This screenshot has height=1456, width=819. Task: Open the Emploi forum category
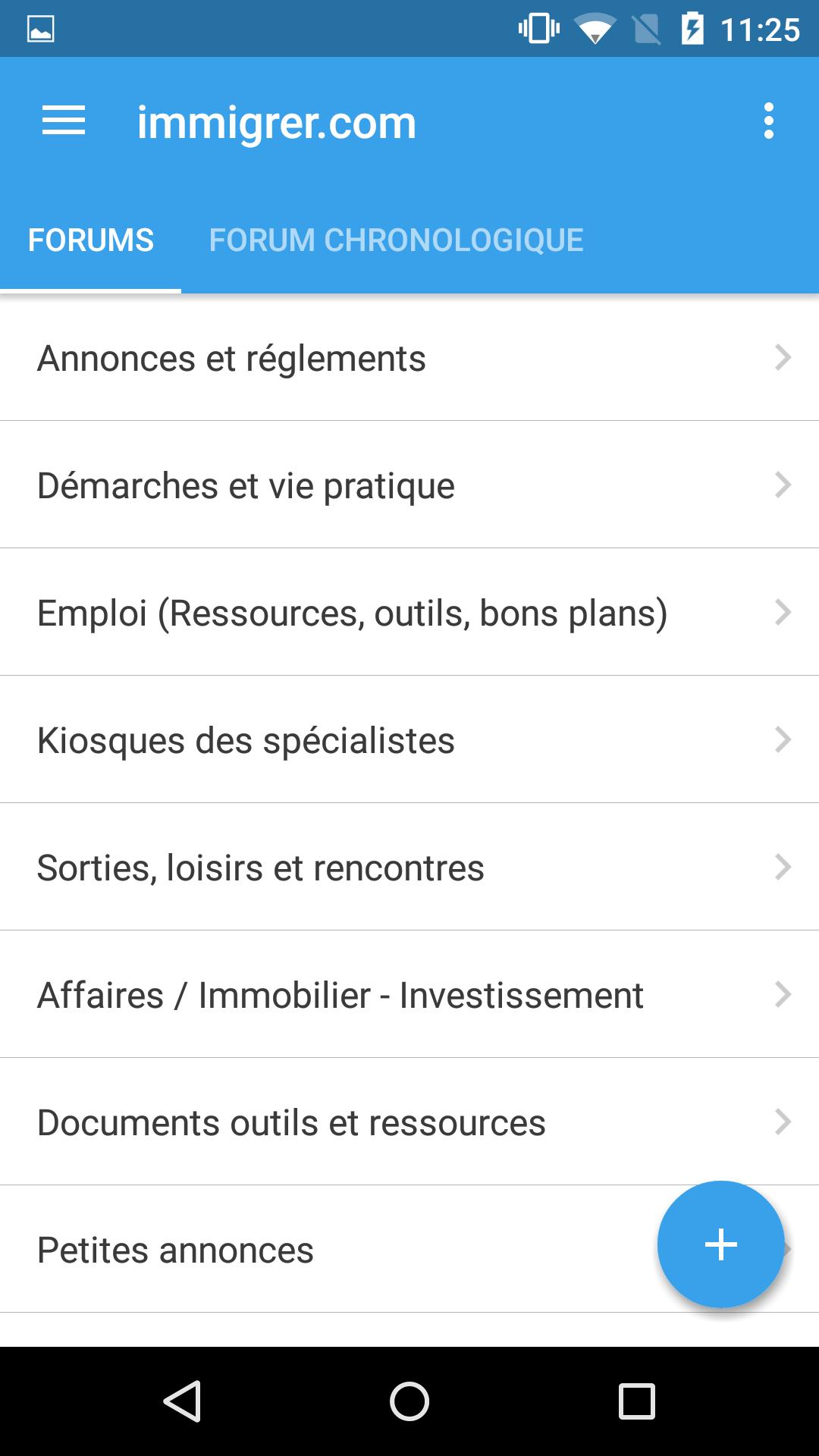[409, 613]
